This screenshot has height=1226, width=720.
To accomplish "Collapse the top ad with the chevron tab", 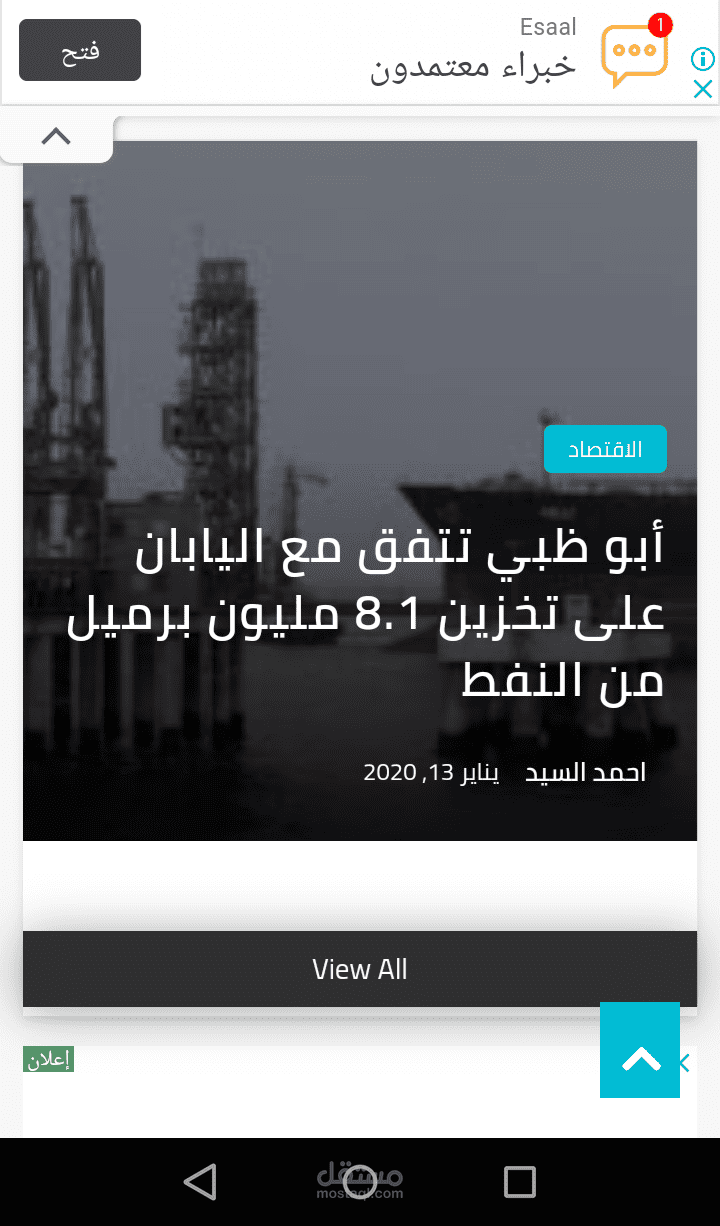I will (x=56, y=137).
